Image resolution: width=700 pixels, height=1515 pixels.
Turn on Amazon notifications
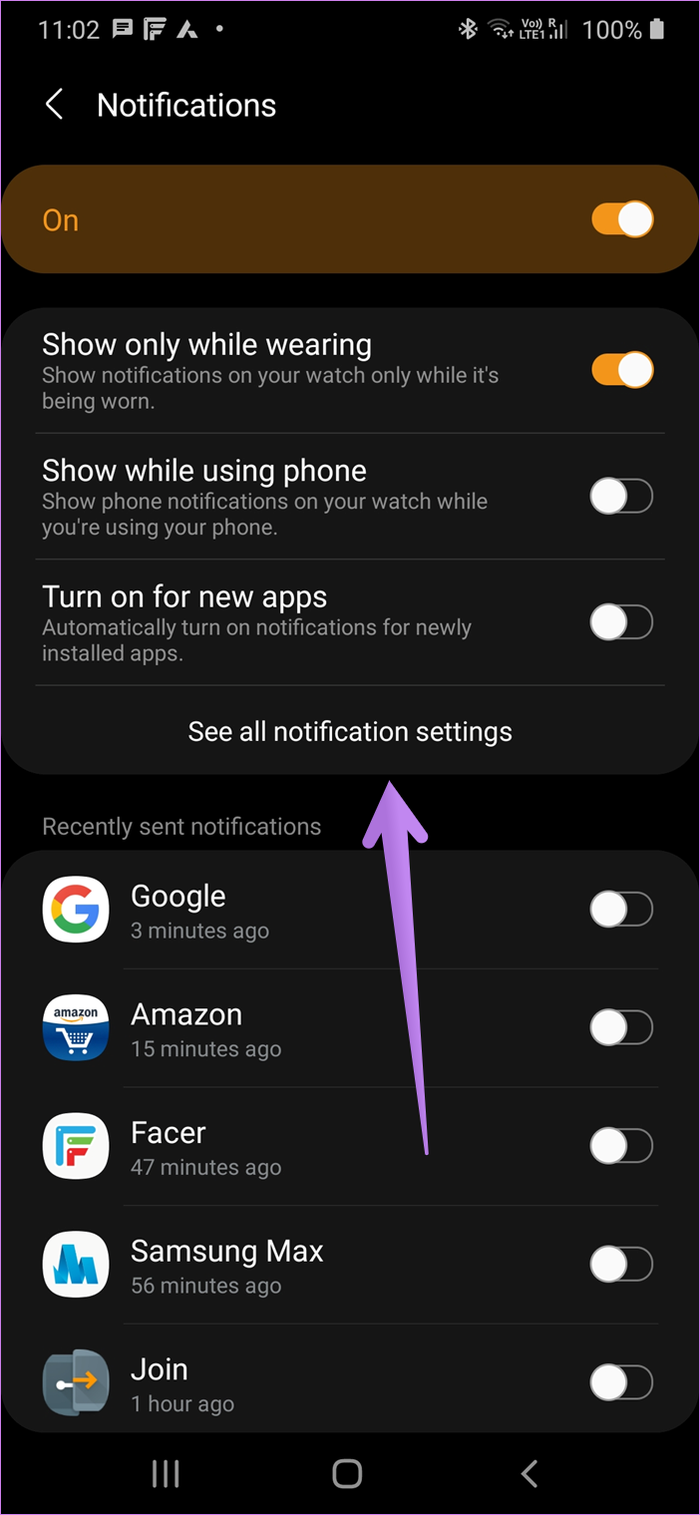pyautogui.click(x=622, y=1028)
